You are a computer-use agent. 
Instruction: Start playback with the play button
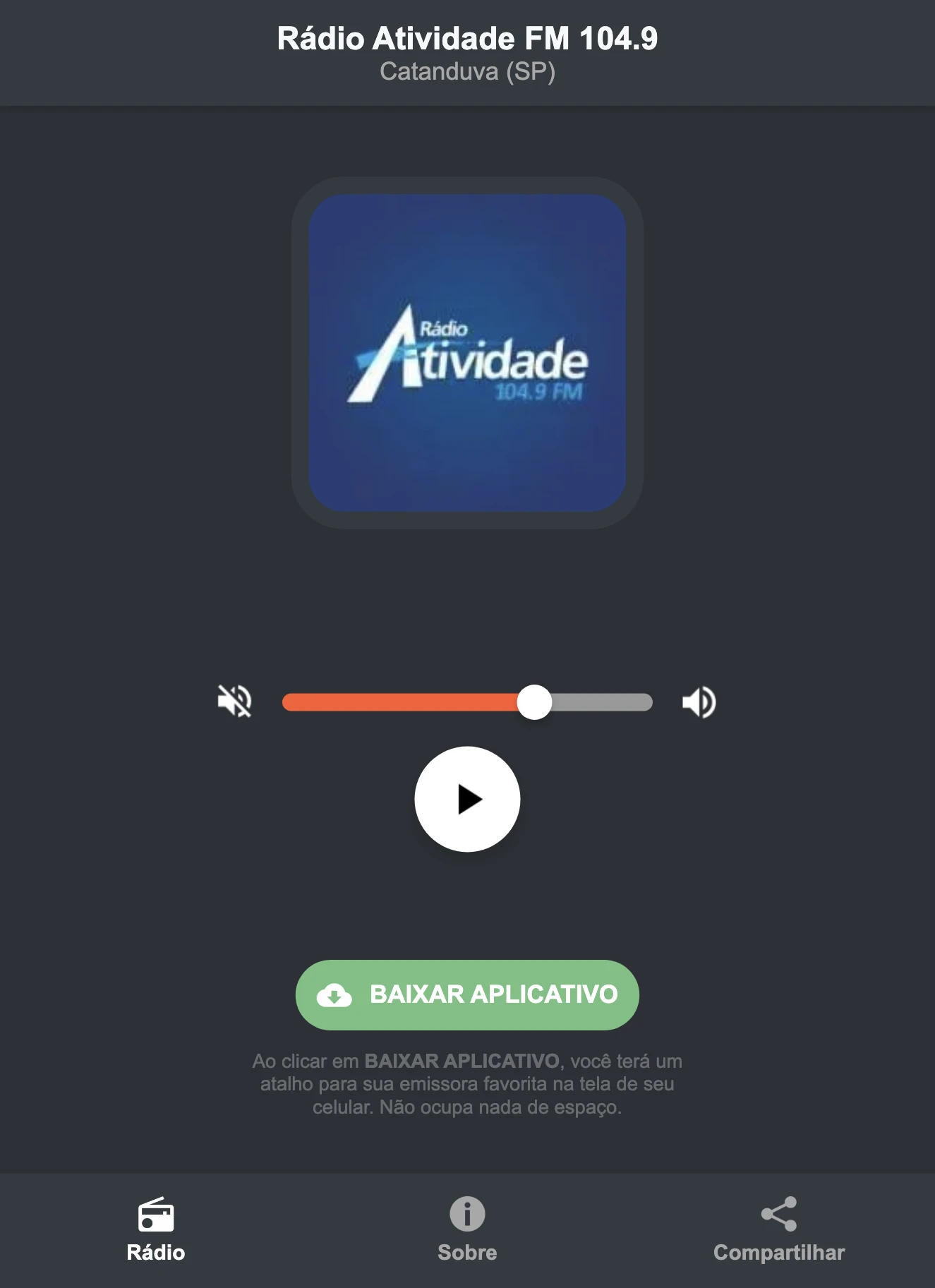[467, 798]
